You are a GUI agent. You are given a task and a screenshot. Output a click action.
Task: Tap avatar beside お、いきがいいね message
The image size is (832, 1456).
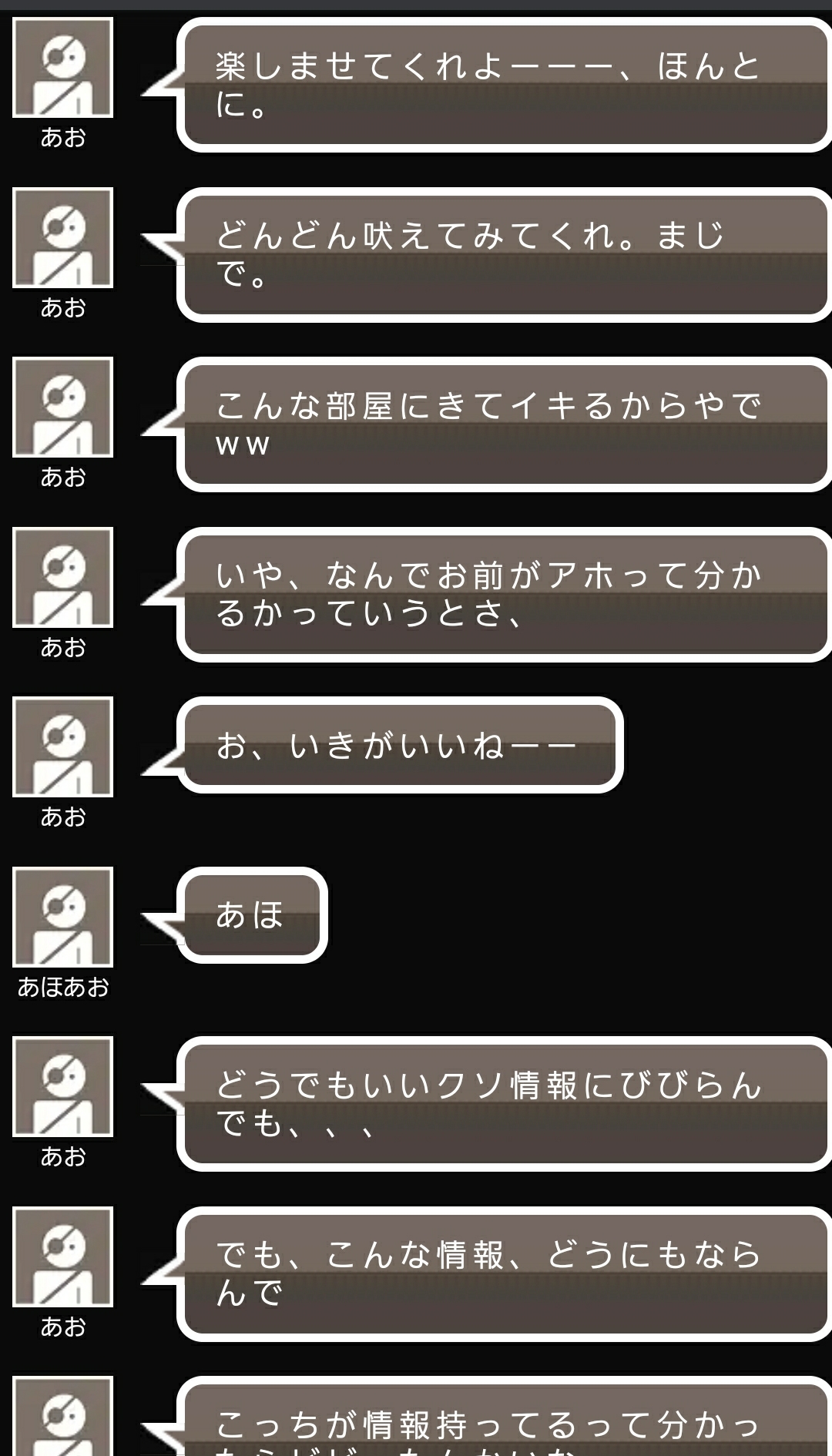63,747
